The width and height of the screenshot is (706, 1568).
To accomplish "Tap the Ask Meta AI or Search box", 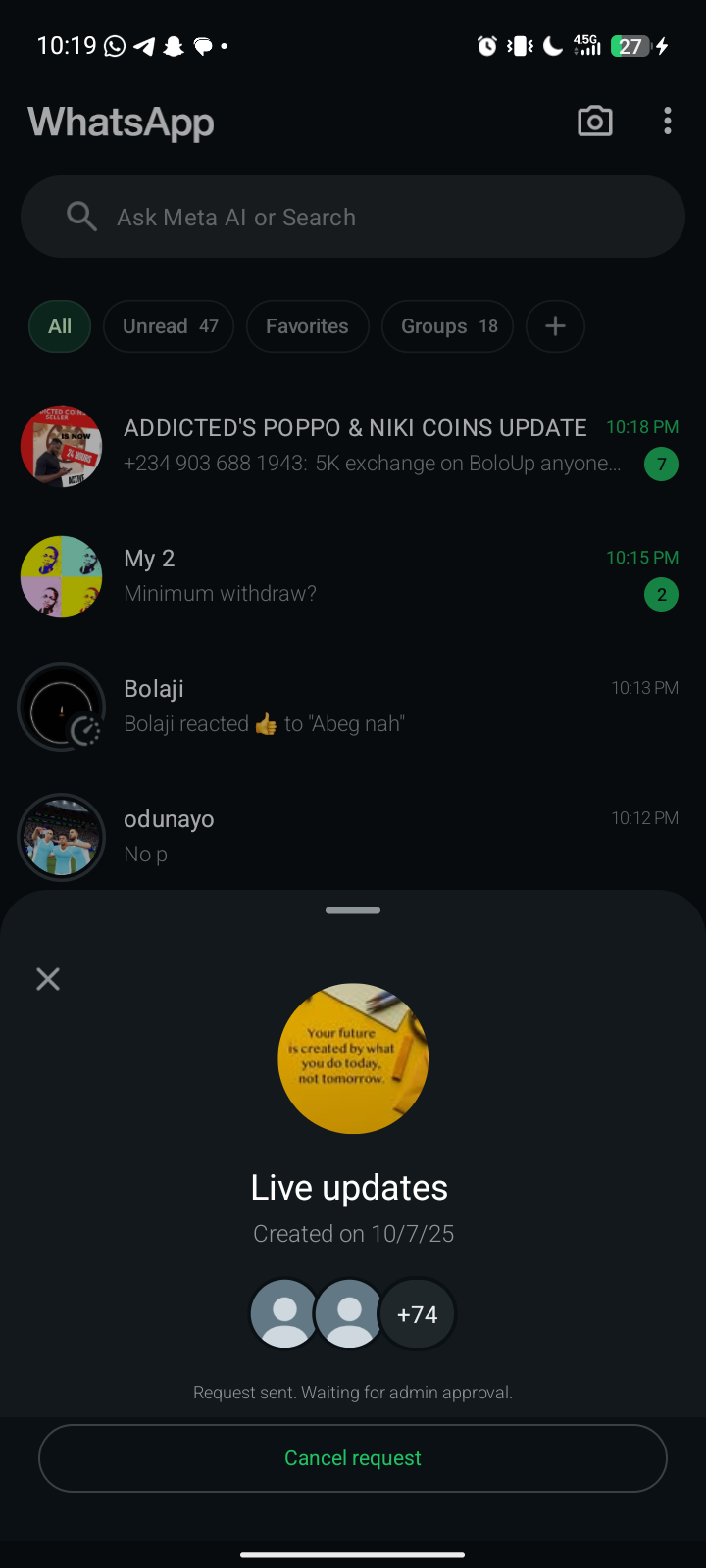I will (353, 217).
